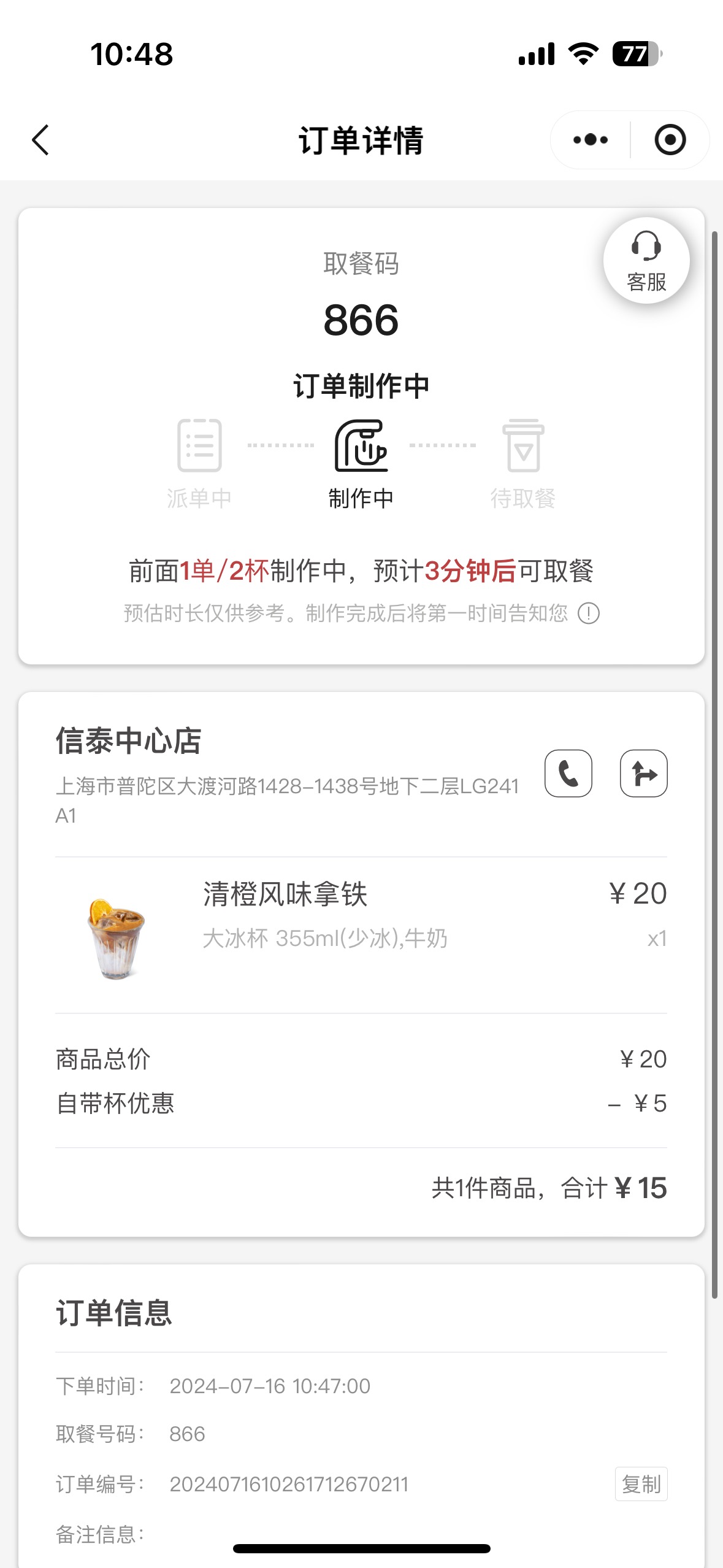The image size is (723, 1568).
Task: Show the info tip about the estimated wait time
Action: point(589,613)
